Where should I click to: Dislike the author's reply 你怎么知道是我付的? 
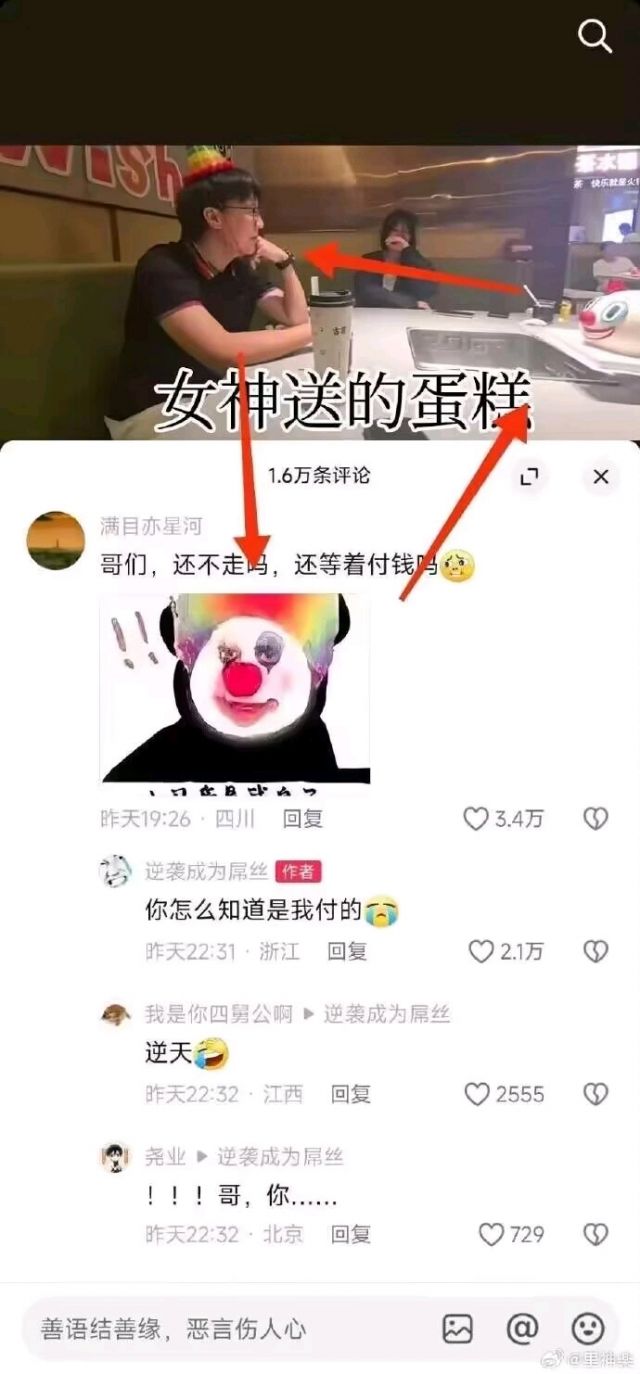[x=595, y=951]
